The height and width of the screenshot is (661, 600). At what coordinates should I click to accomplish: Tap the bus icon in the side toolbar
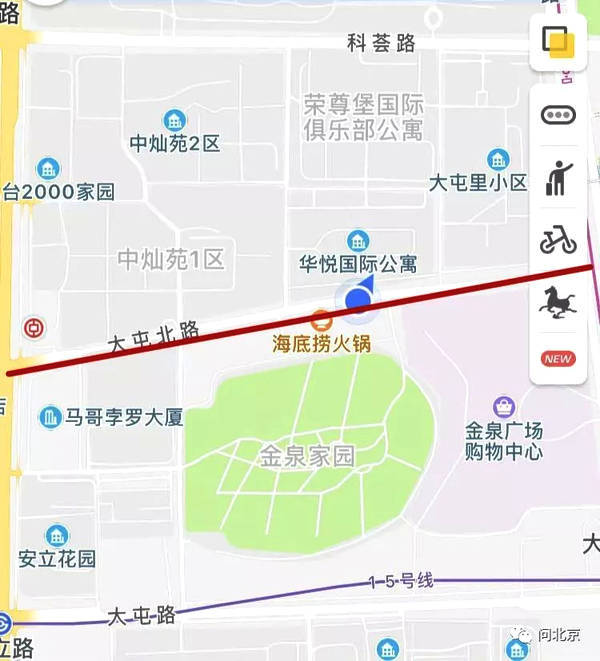tap(558, 114)
